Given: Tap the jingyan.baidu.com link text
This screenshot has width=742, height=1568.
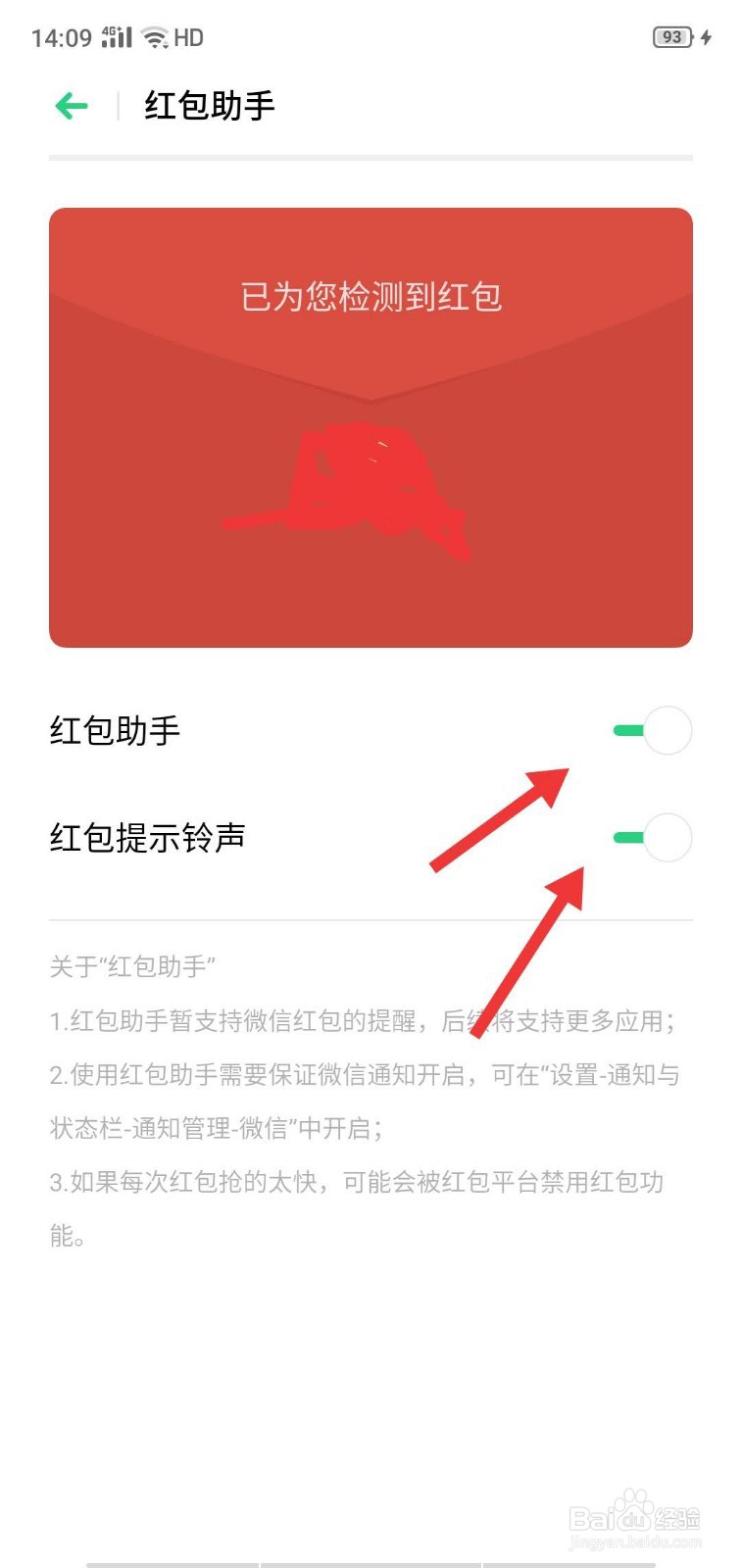Looking at the screenshot, I should [637, 1541].
